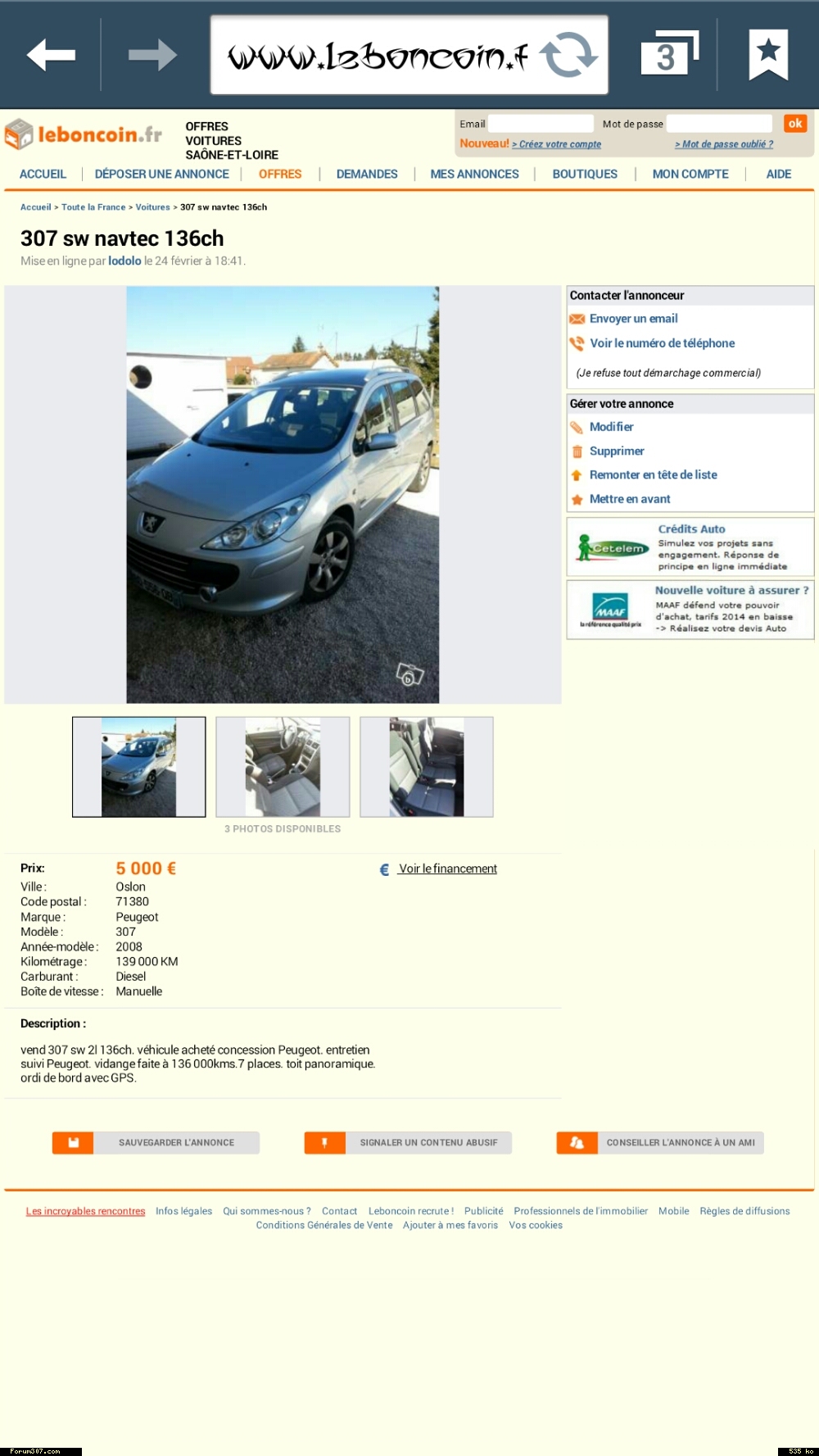
Task: View the second car interior photo
Action: pyautogui.click(x=283, y=767)
